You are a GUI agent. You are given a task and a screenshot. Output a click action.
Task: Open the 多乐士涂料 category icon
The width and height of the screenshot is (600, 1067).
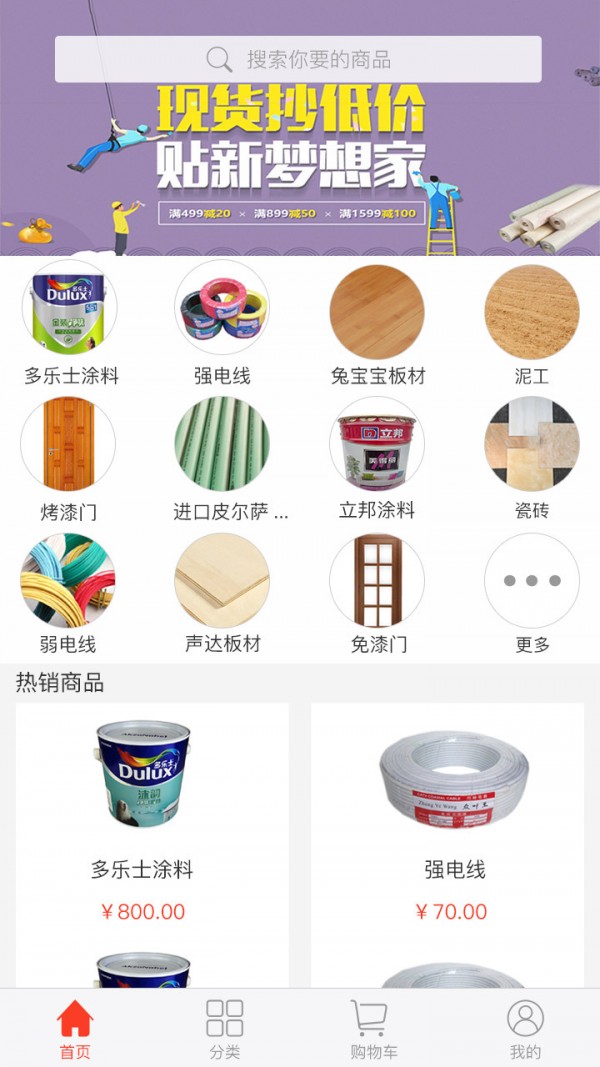pyautogui.click(x=69, y=309)
